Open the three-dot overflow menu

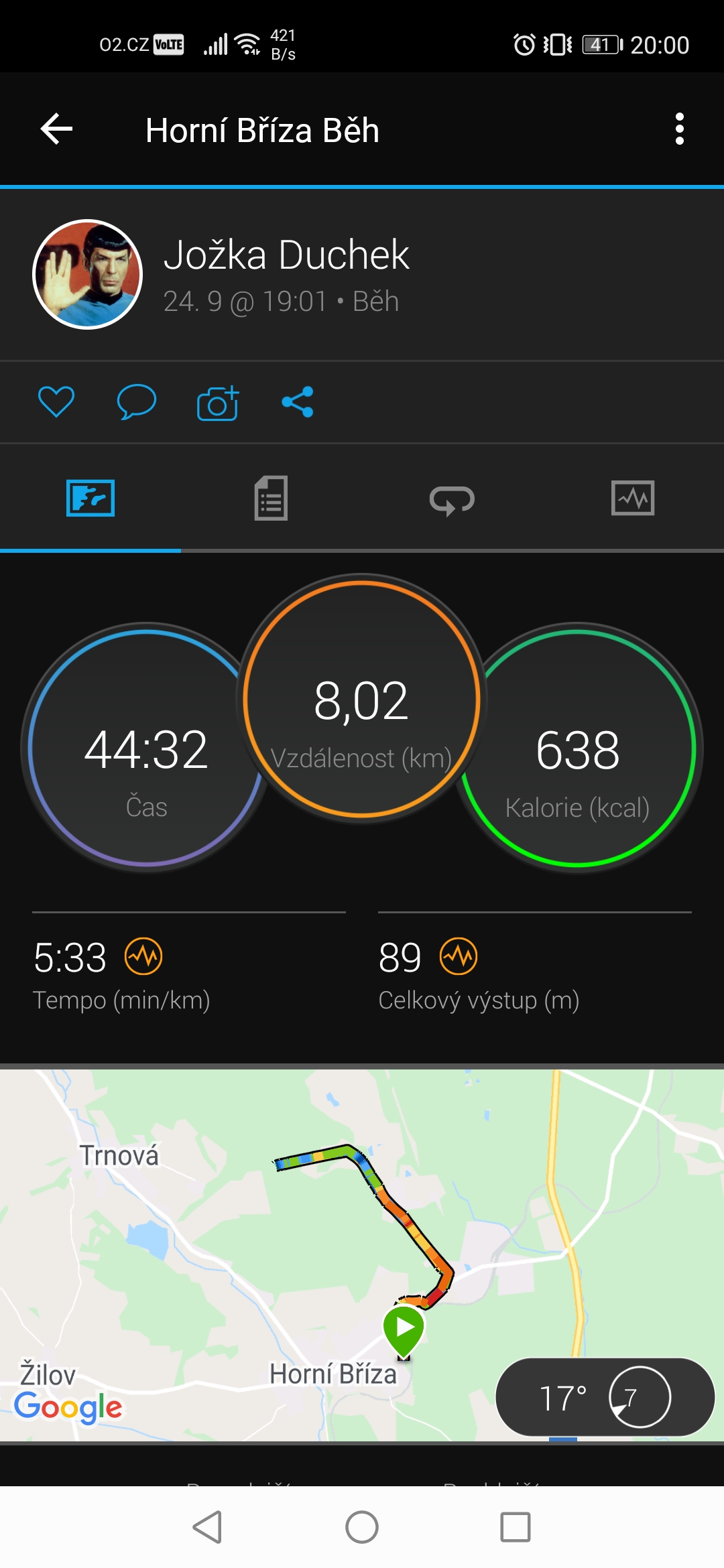click(x=679, y=129)
